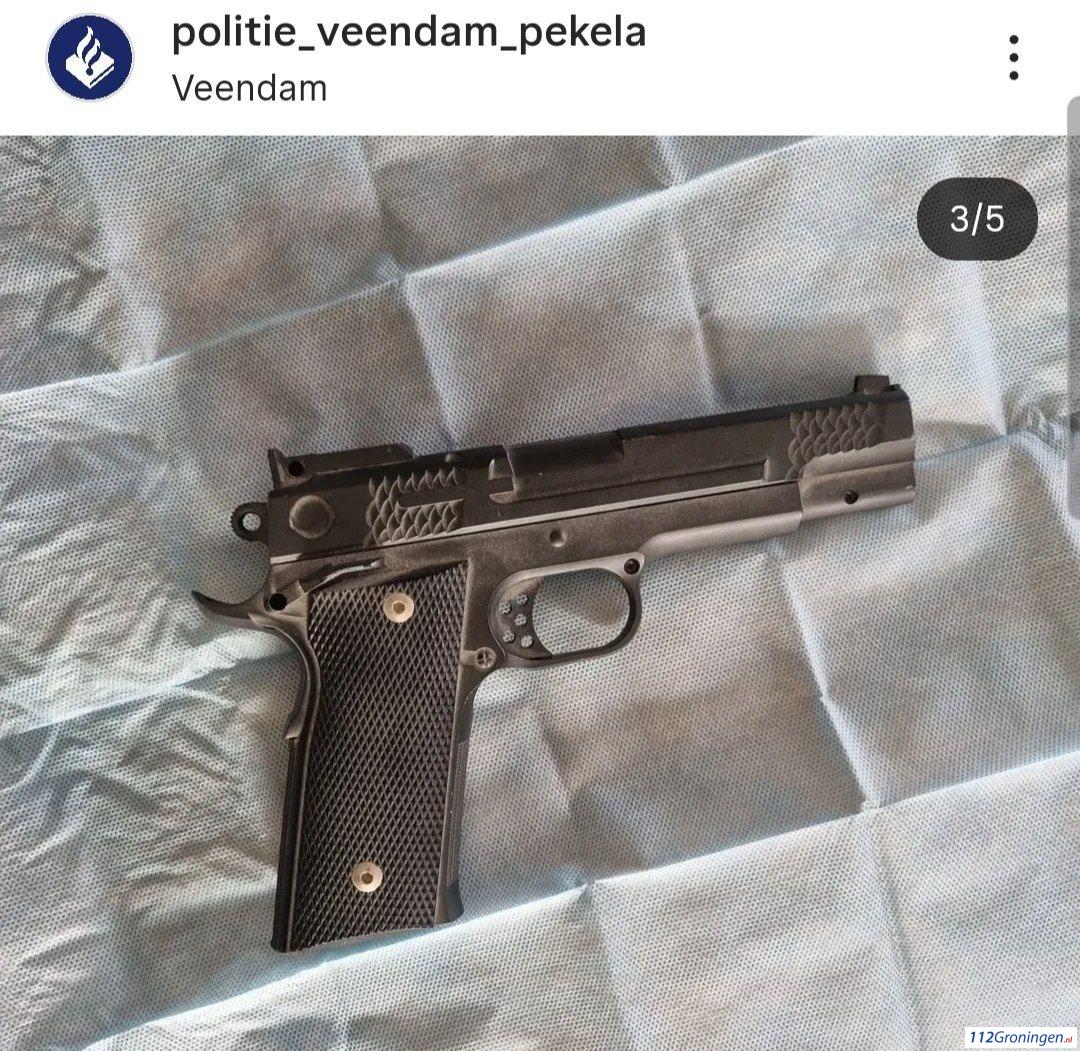1080x1051 pixels.
Task: Open the politie_veendam_pekela username link
Action: 409,32
